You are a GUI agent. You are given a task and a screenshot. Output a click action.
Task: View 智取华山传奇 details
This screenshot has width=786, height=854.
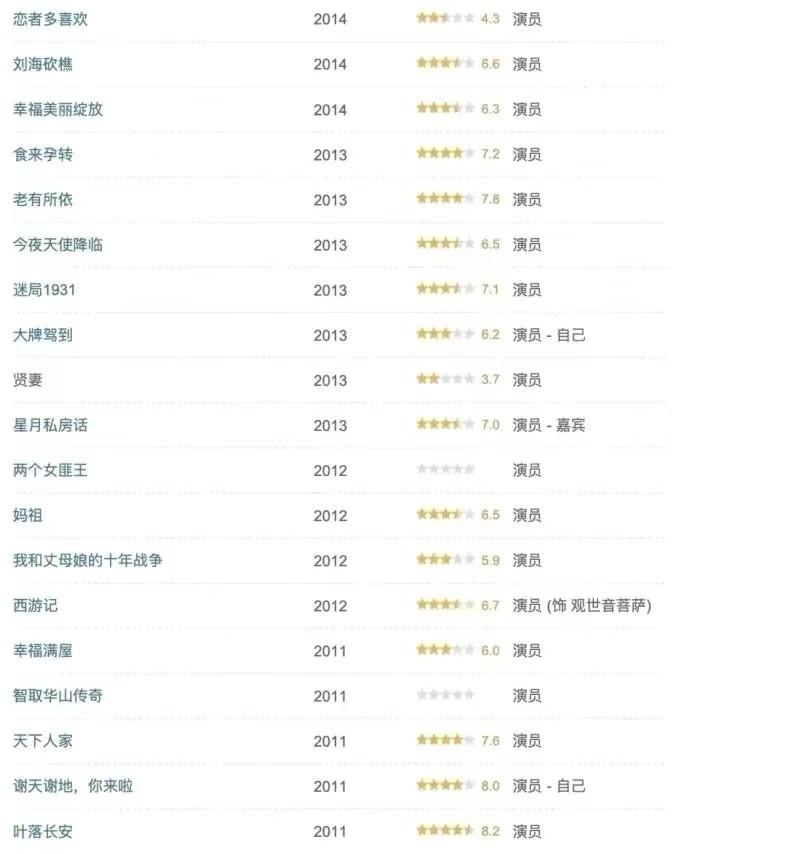point(57,696)
